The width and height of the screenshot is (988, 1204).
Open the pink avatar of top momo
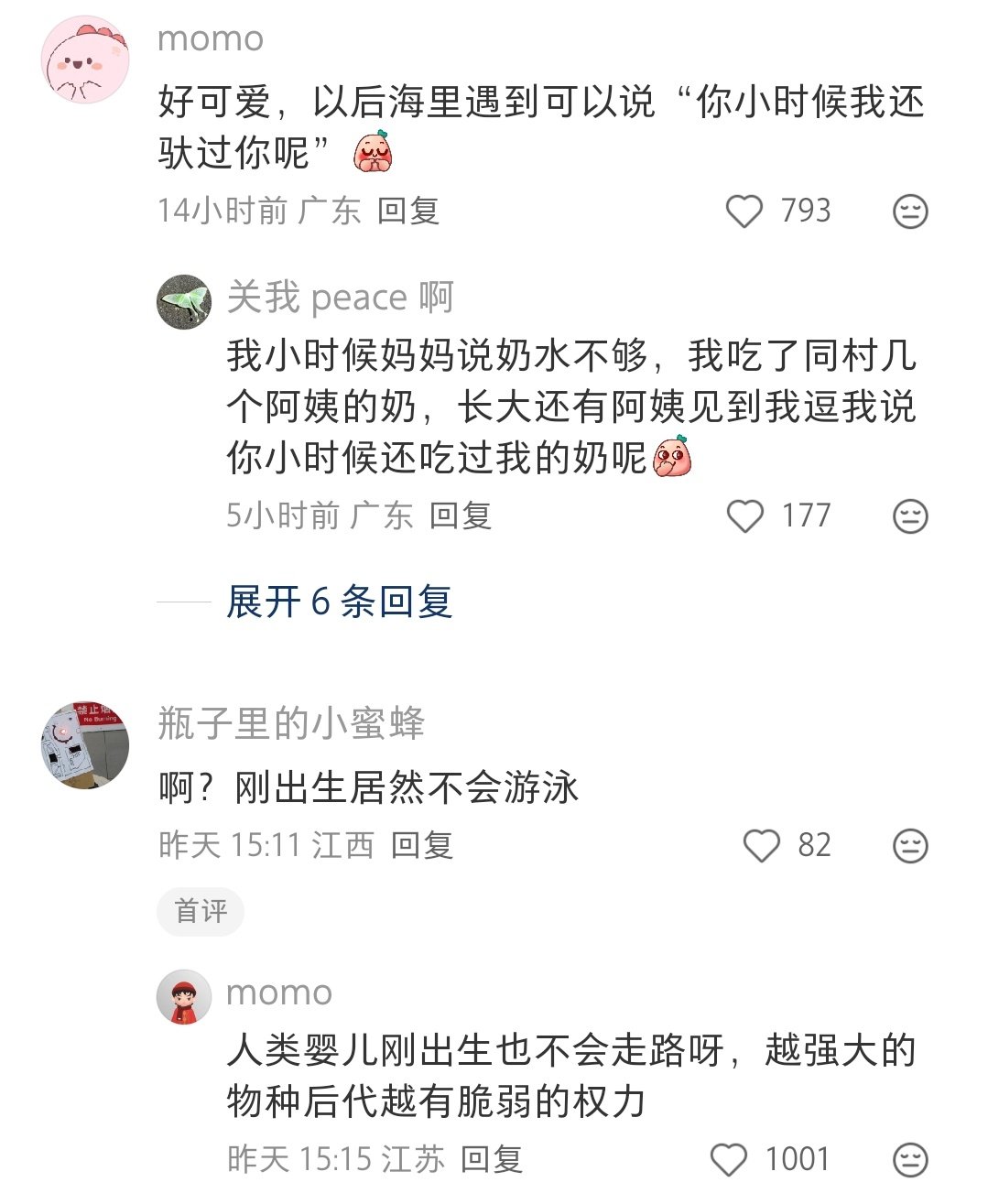[86, 60]
